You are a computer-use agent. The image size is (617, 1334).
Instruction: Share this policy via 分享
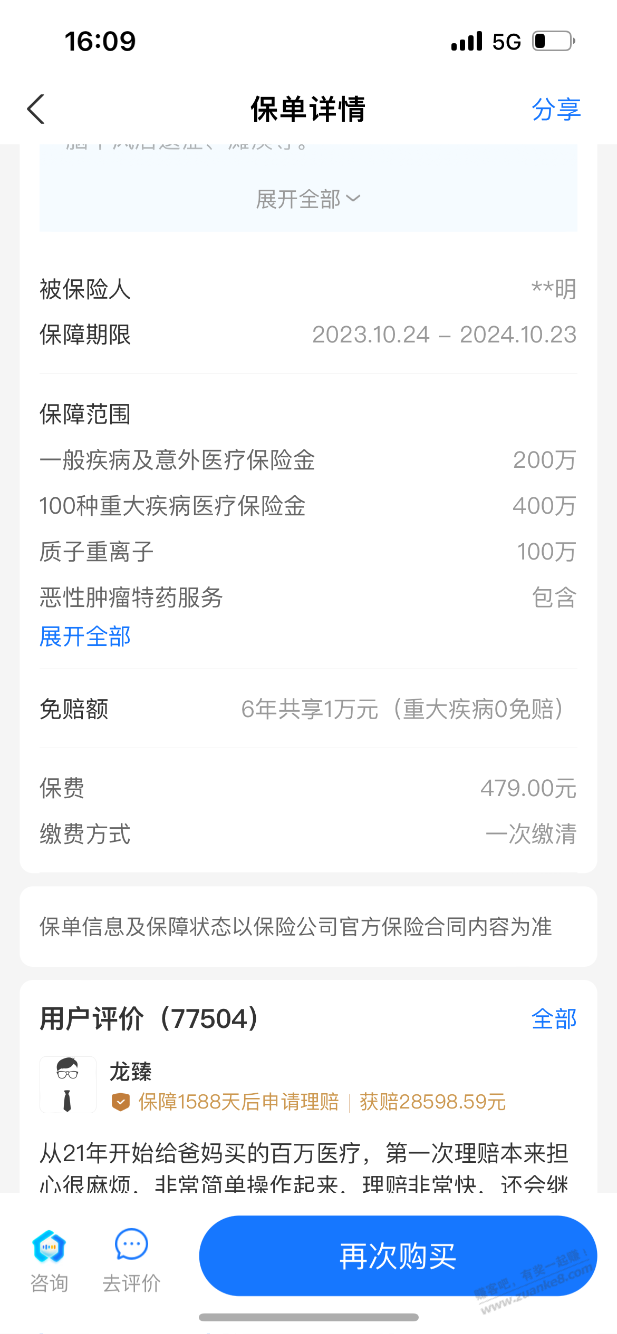pyautogui.click(x=556, y=109)
